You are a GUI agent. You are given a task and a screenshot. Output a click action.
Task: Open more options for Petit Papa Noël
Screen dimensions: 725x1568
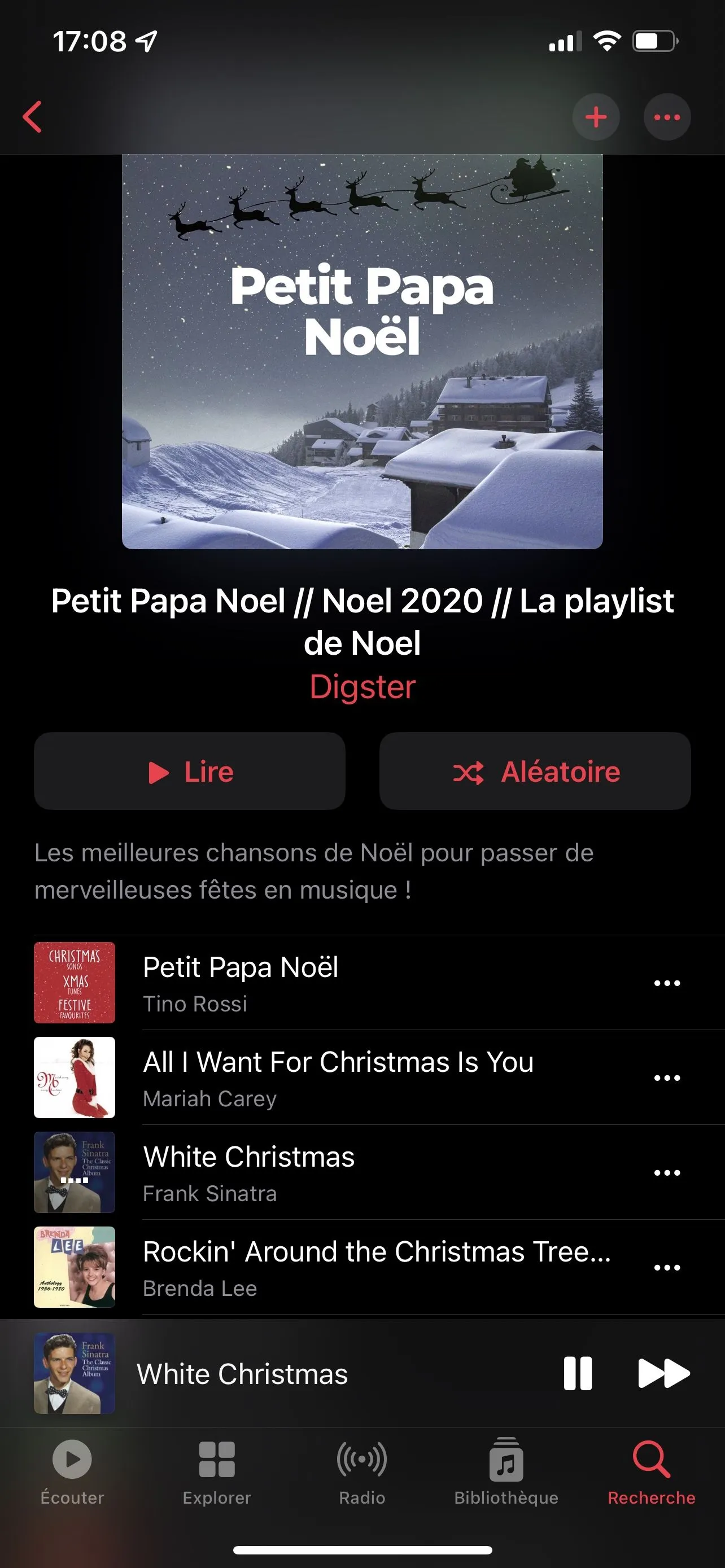pyautogui.click(x=667, y=983)
